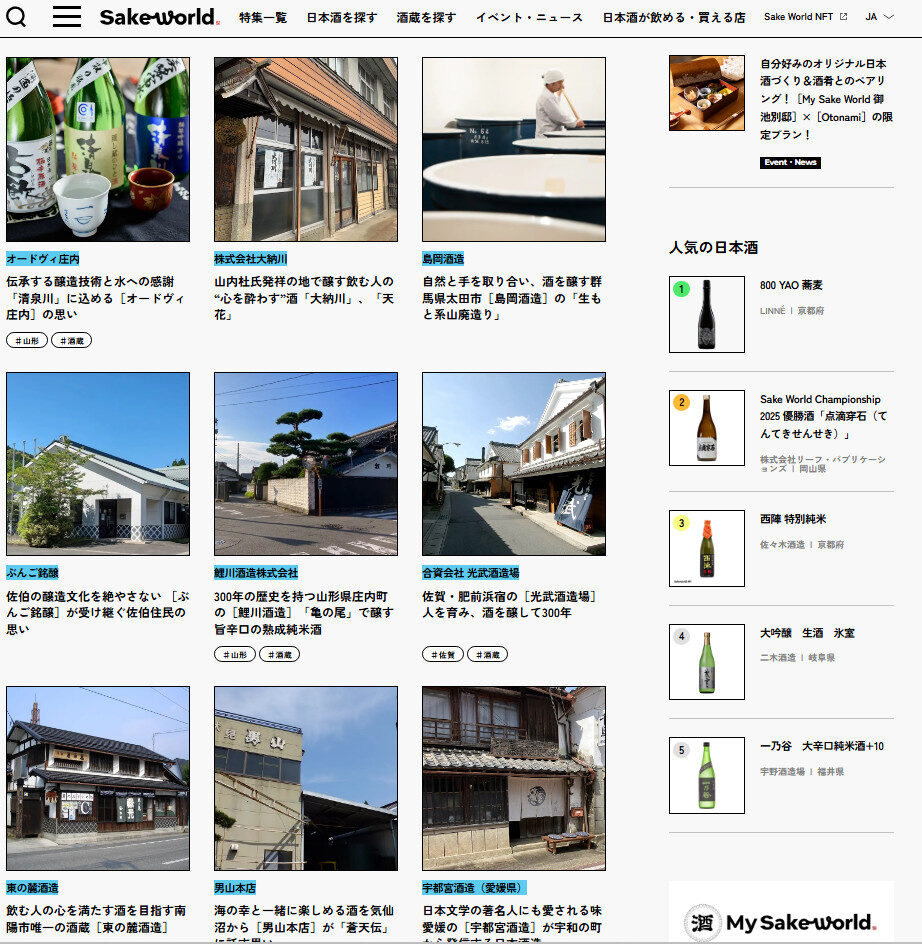View 大吟醸 生酒 氷室 sake entry
The image size is (922, 944).
coord(807,634)
